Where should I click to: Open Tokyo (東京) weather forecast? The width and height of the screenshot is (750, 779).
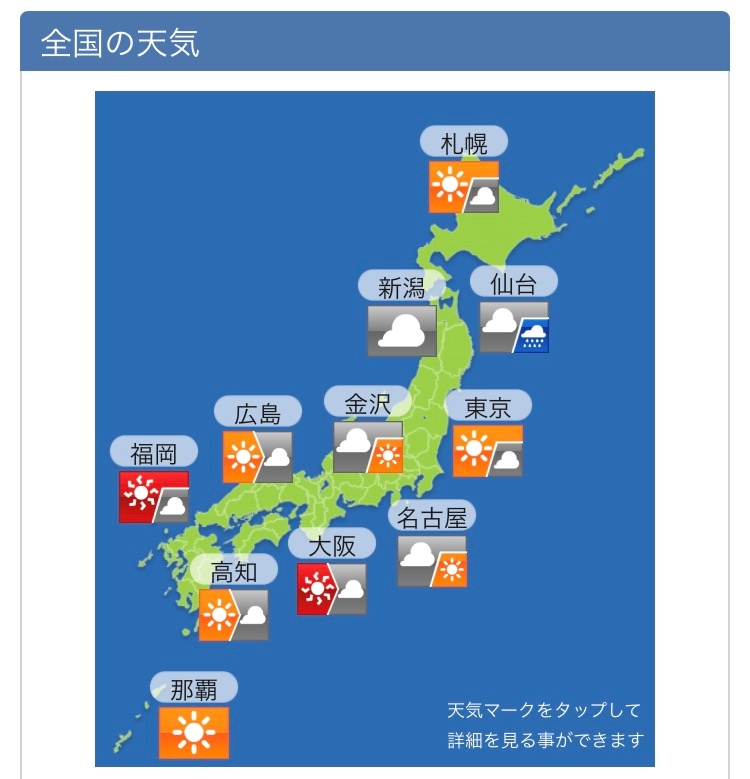pos(488,451)
